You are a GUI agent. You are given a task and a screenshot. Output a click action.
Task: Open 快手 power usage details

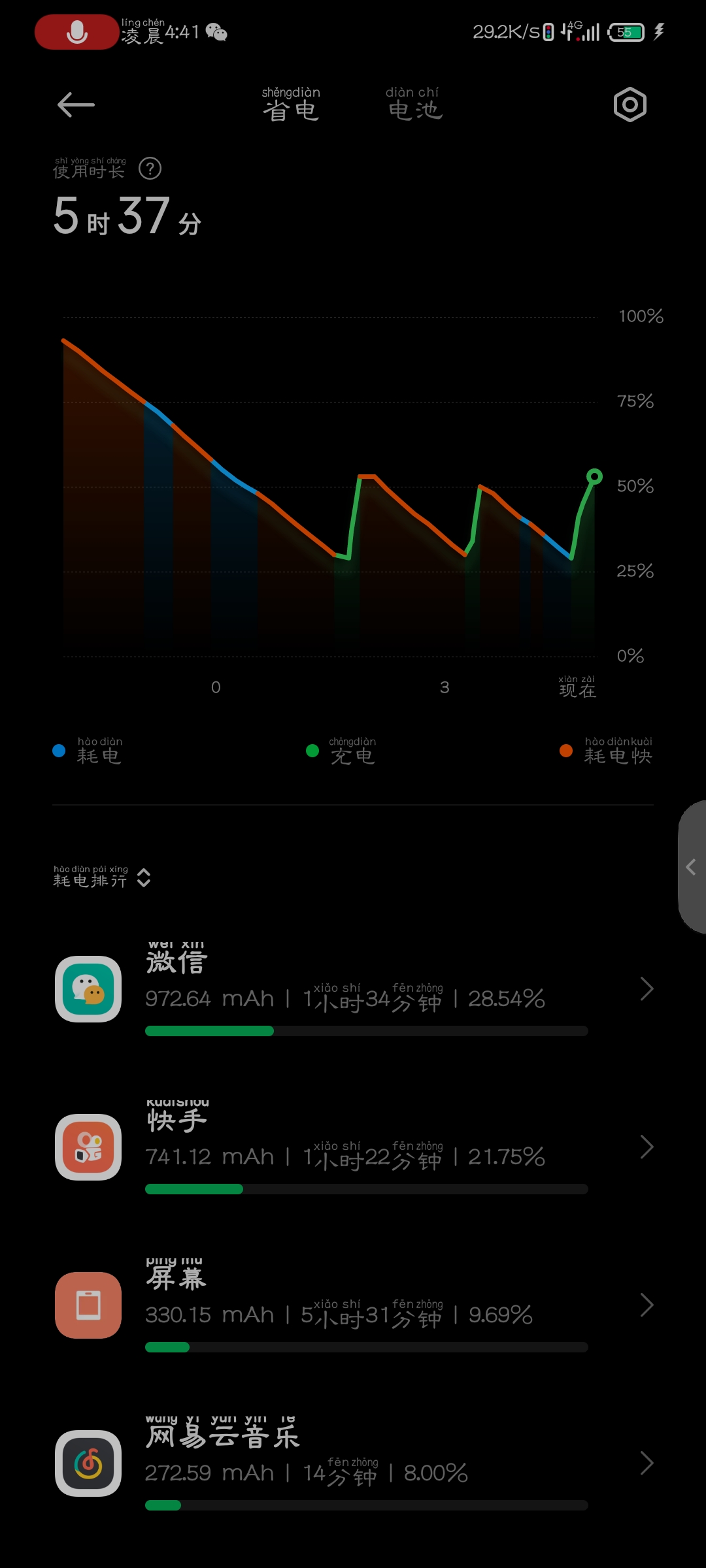click(353, 1147)
